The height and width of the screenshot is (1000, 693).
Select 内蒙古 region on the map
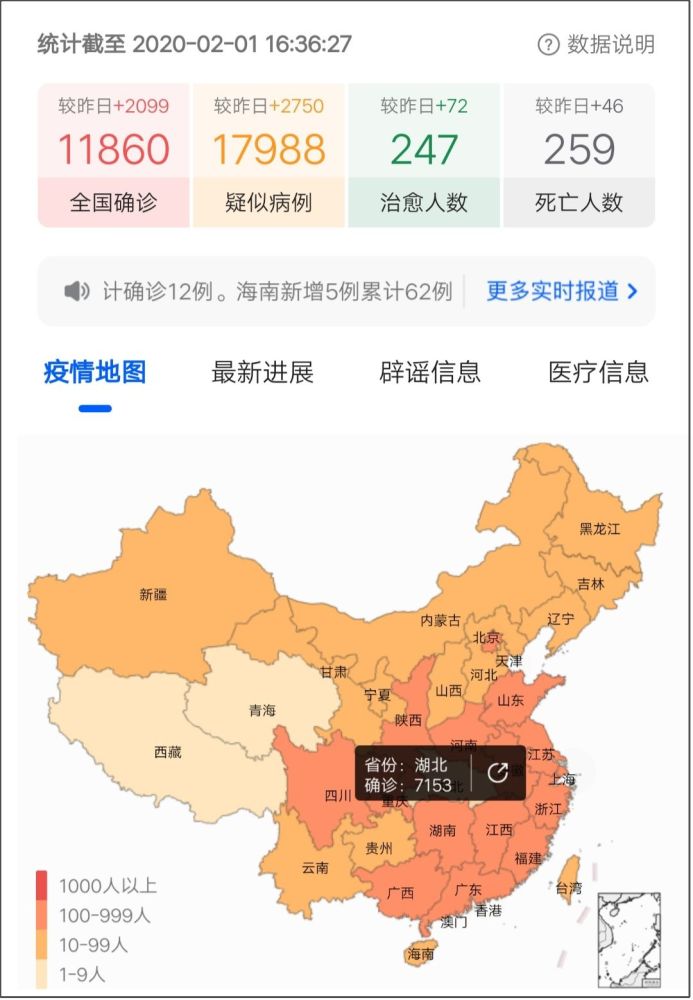(440, 620)
